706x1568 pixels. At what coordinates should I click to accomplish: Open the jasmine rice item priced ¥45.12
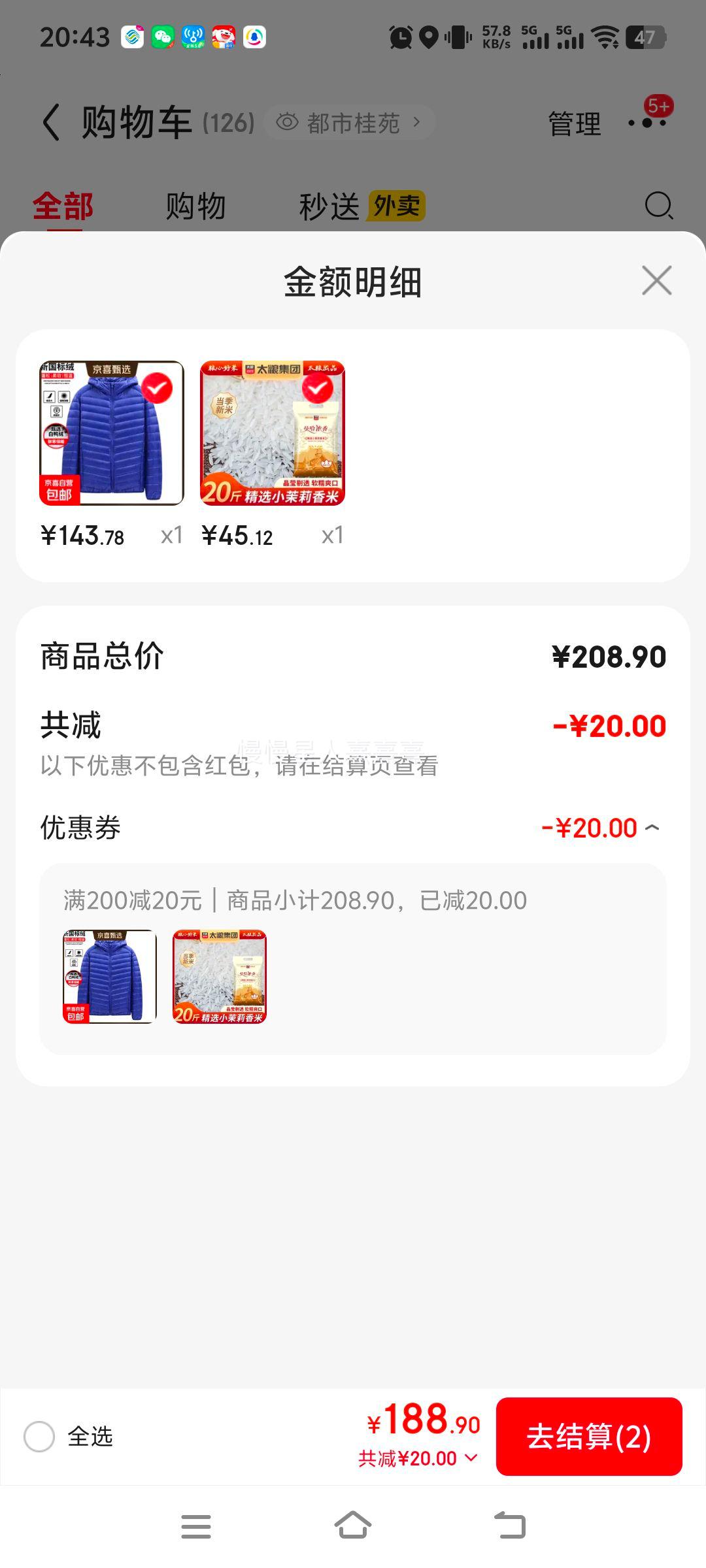[273, 433]
